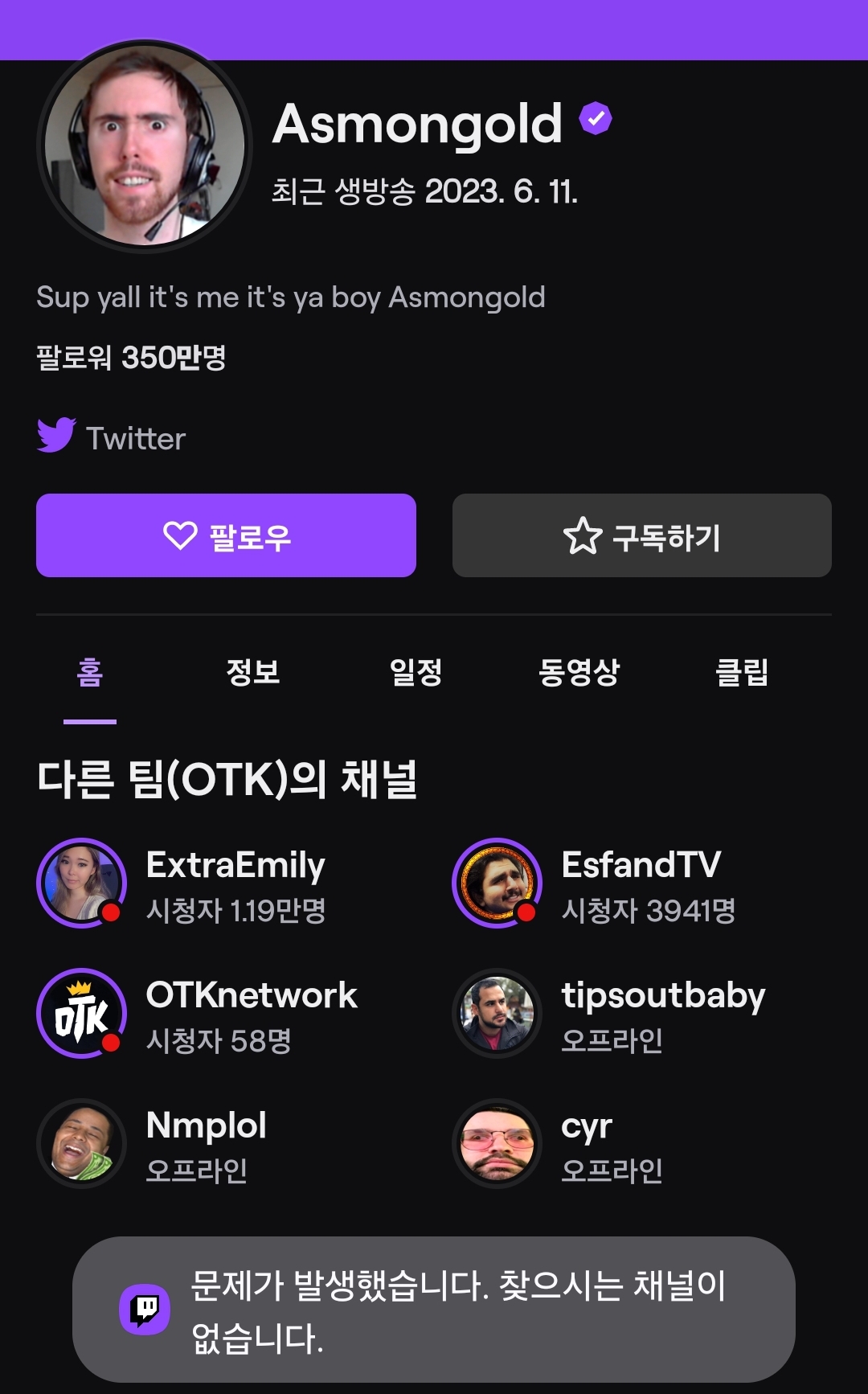The width and height of the screenshot is (868, 1394).
Task: Tap Asmongold's profile picture
Action: (x=145, y=146)
